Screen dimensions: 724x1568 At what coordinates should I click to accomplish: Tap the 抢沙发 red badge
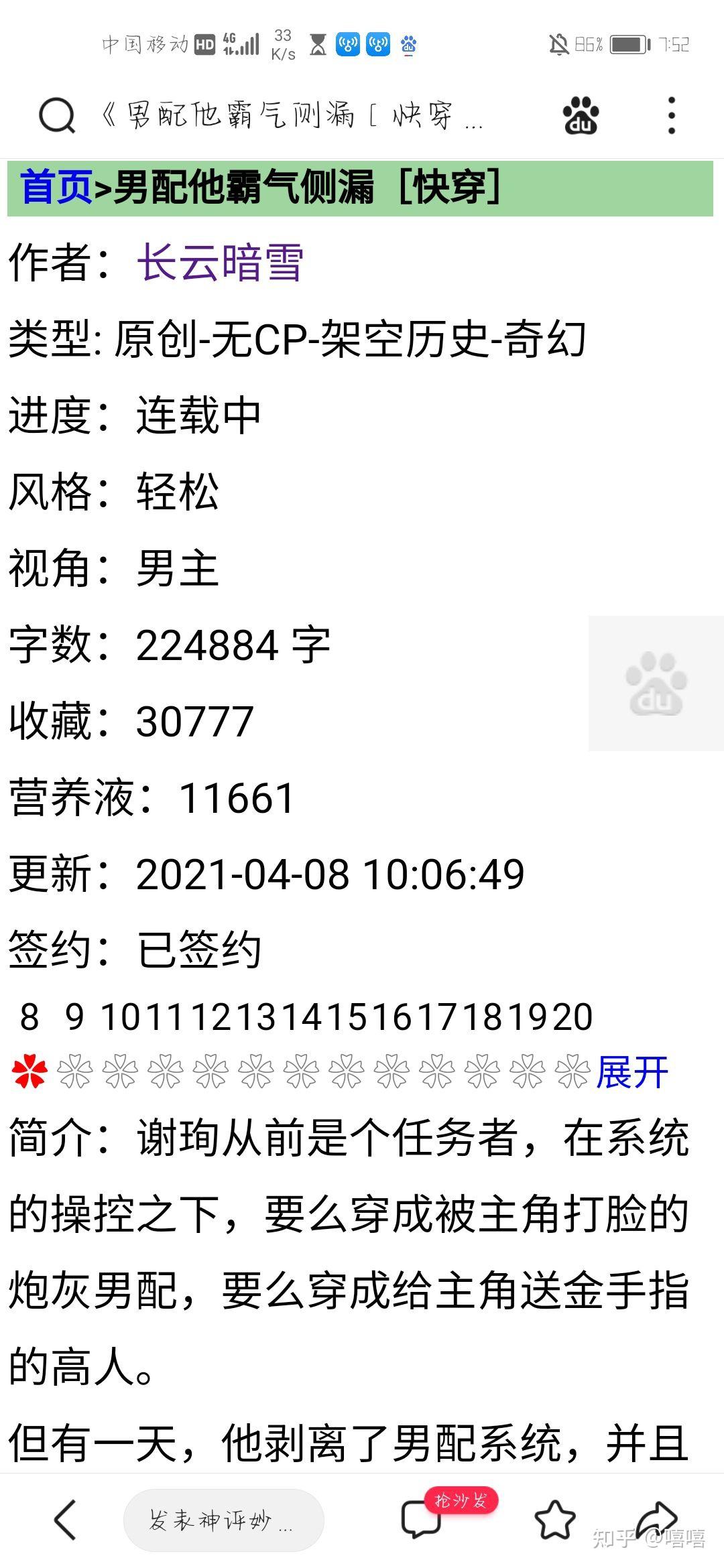pyautogui.click(x=463, y=1501)
